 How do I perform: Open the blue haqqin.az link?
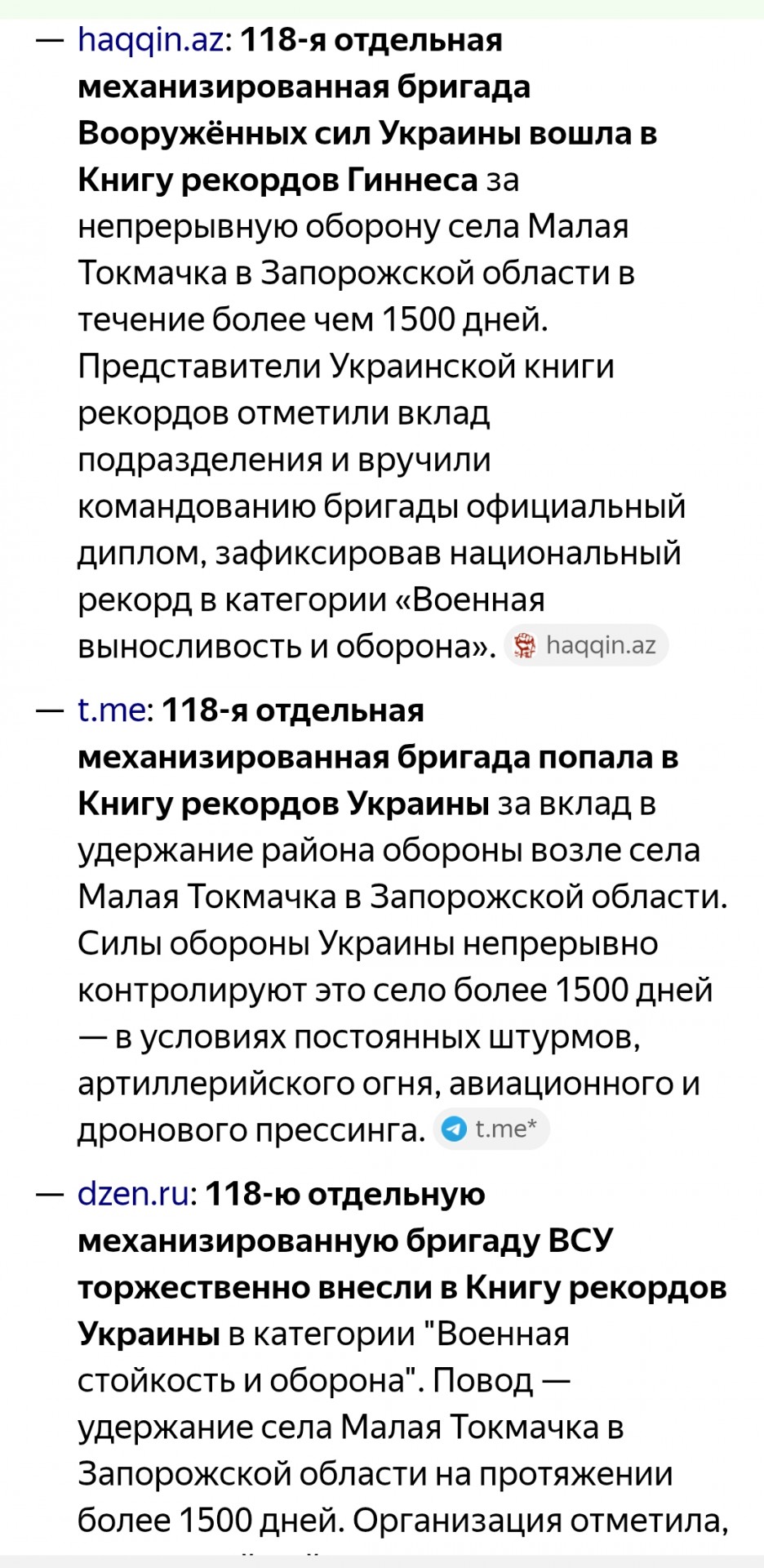150,41
